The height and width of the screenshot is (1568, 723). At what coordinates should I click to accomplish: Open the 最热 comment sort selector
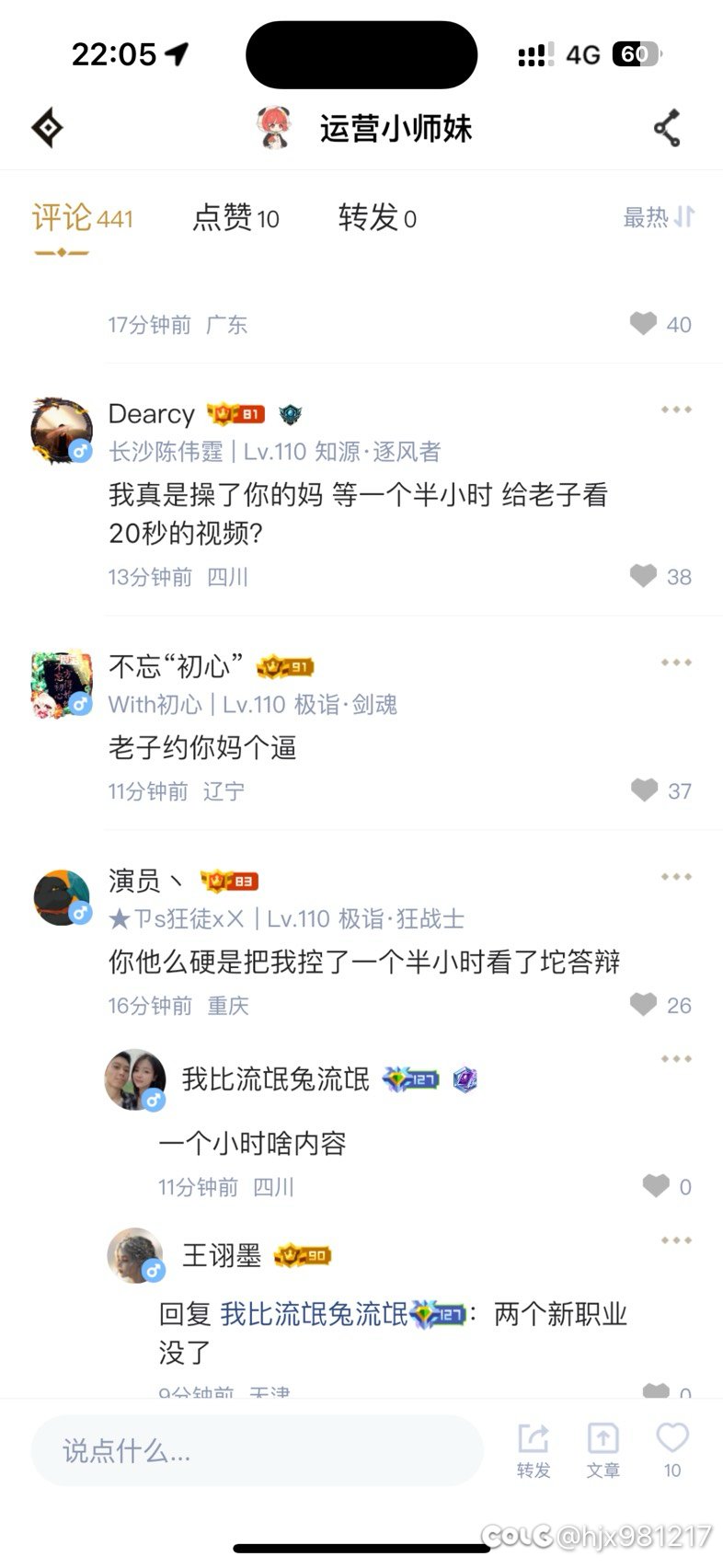[x=657, y=218]
